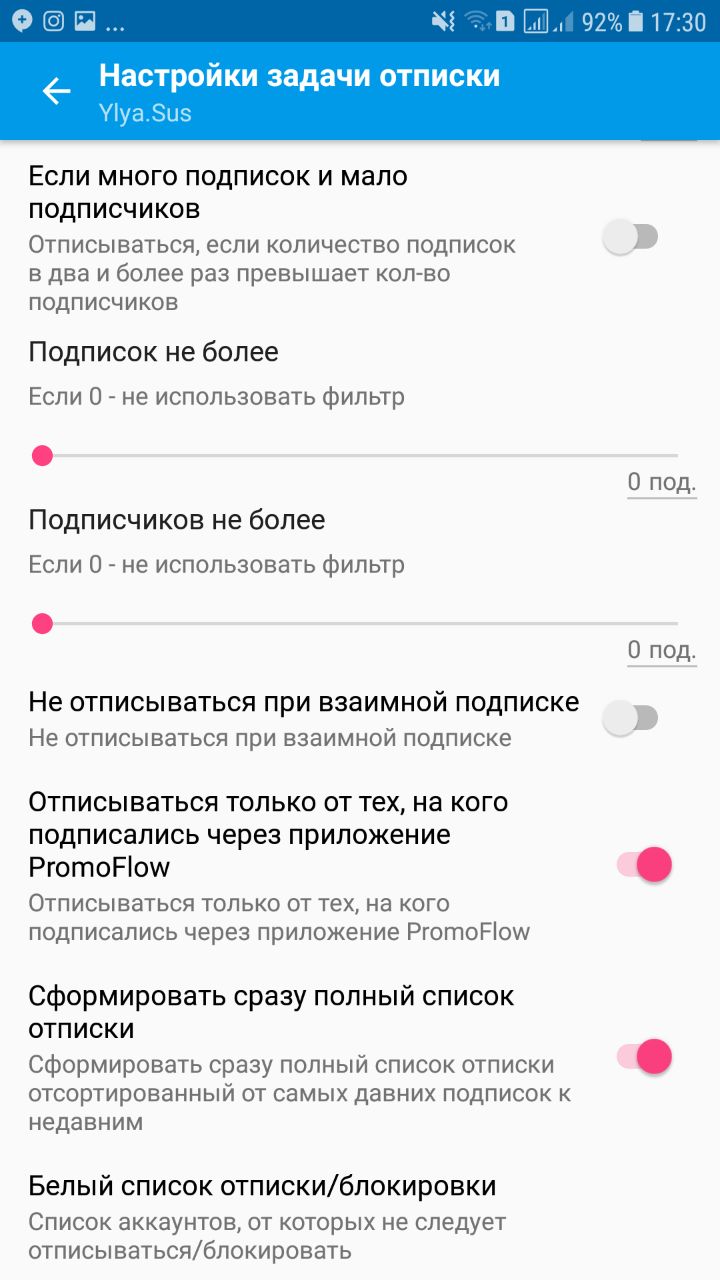The height and width of the screenshot is (1280, 720).
Task: Turn on no unsubscribing for mutual follows
Action: (632, 717)
